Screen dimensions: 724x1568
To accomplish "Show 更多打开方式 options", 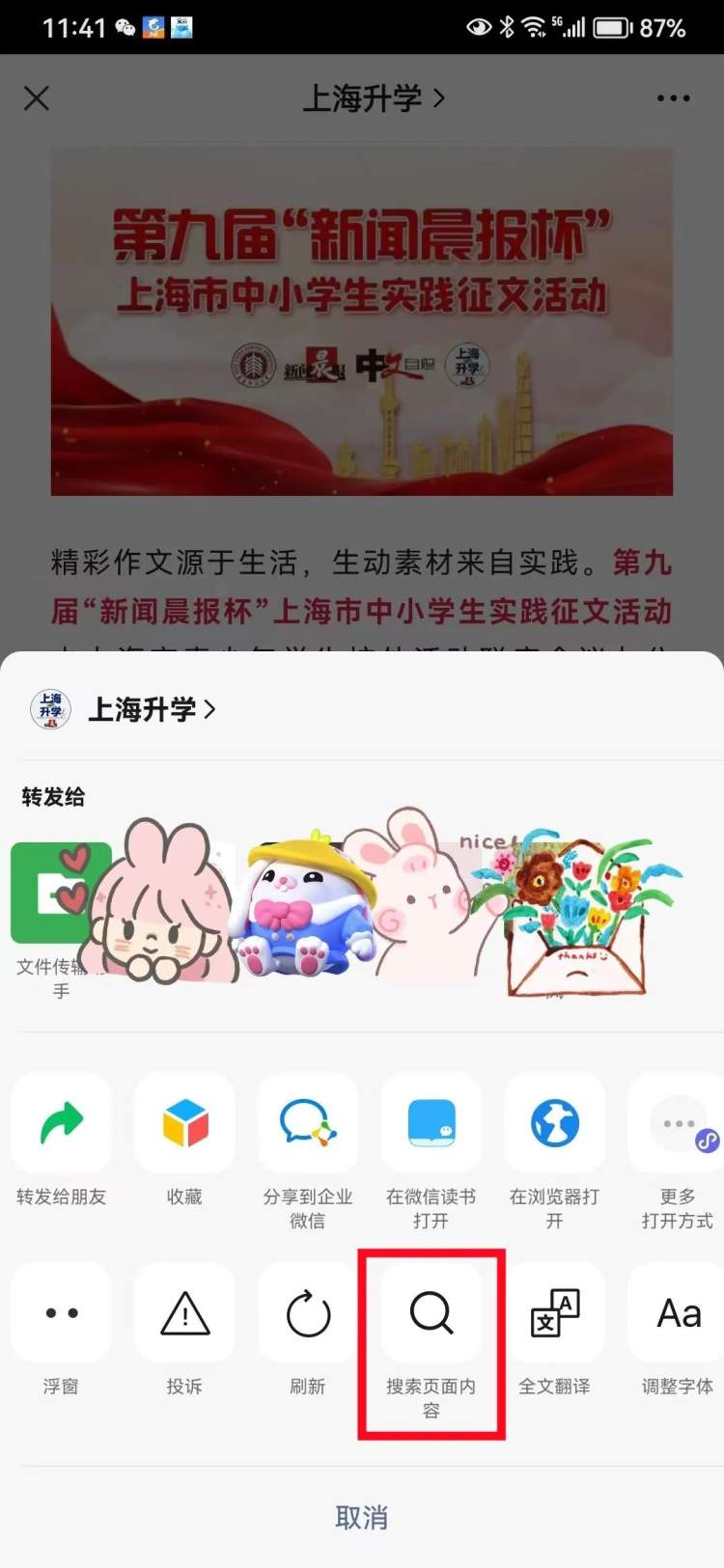I will (678, 1124).
